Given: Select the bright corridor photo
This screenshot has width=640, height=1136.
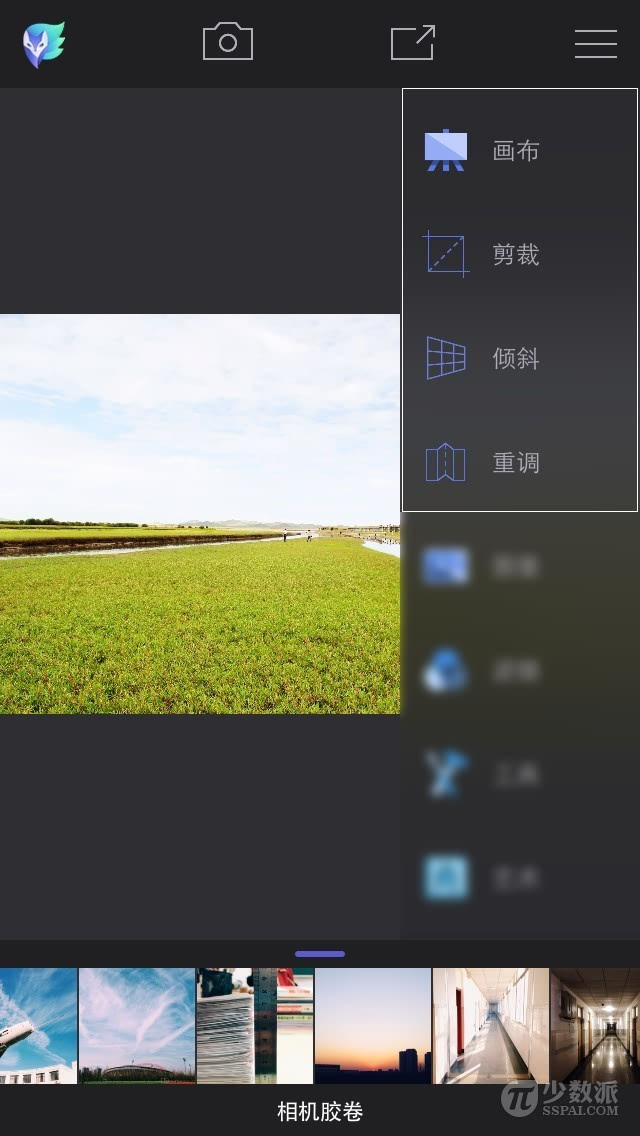Looking at the screenshot, I should tap(491, 1026).
